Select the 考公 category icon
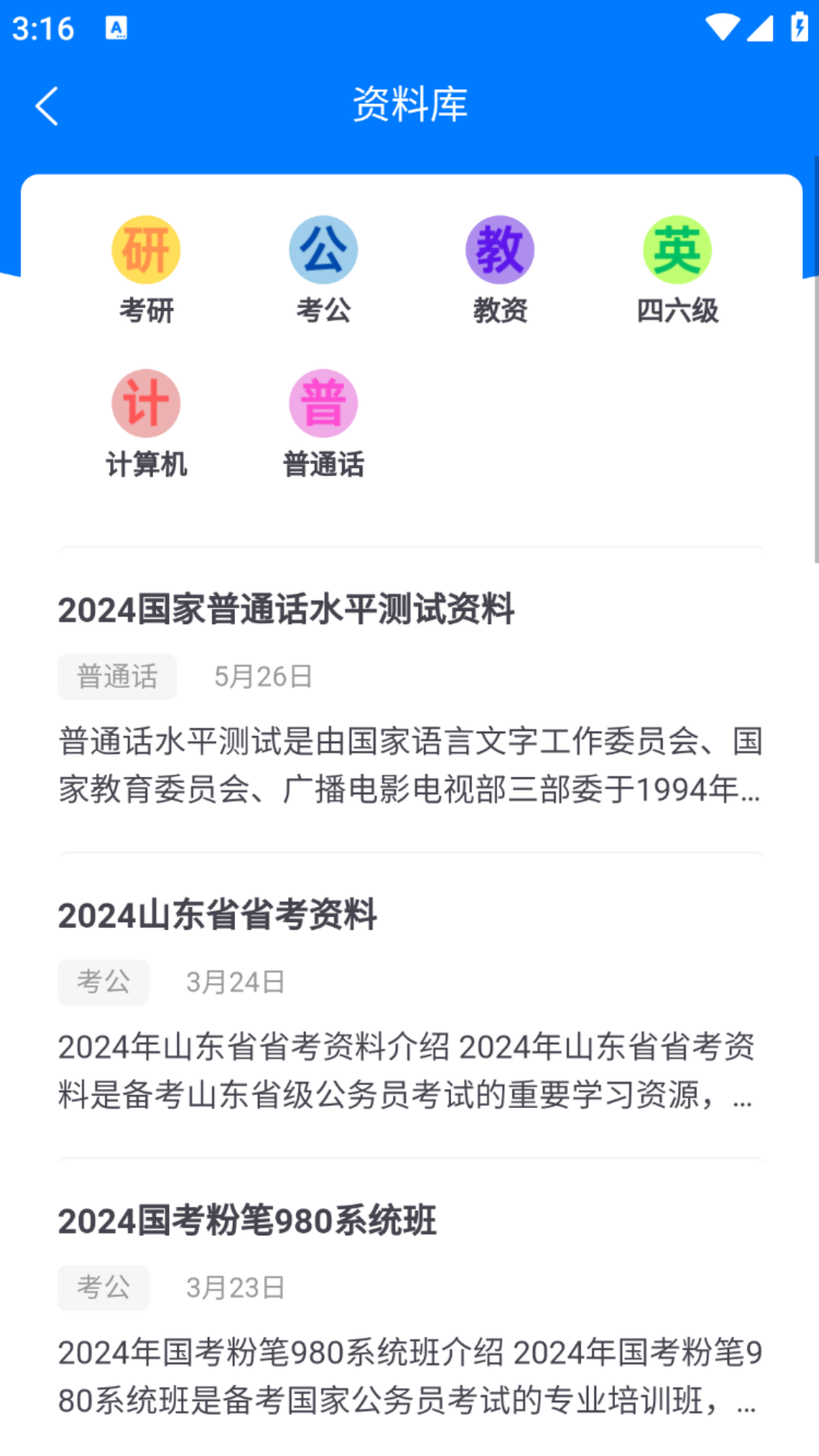This screenshot has height=1456, width=819. [323, 249]
